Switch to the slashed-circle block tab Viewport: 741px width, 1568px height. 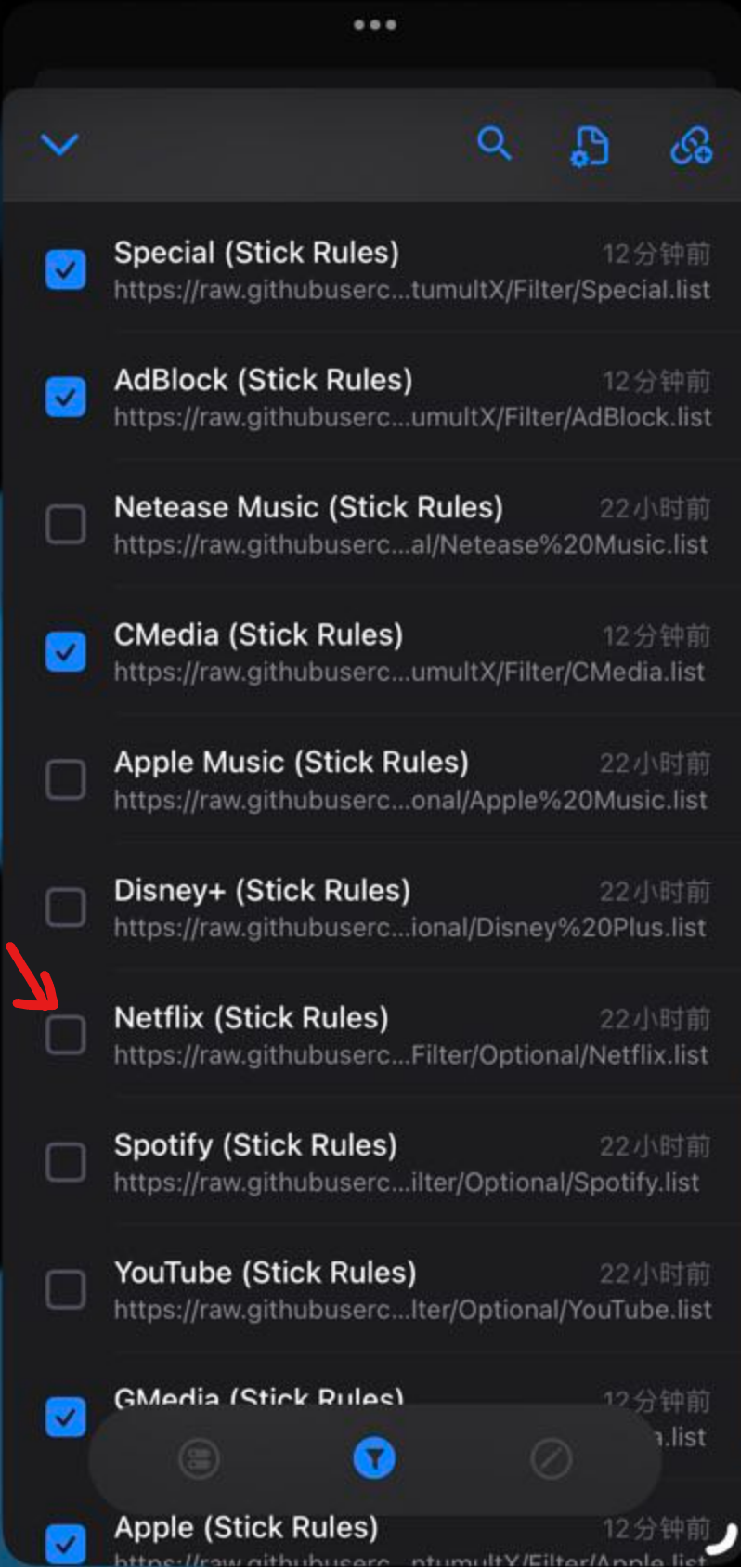(x=551, y=1458)
